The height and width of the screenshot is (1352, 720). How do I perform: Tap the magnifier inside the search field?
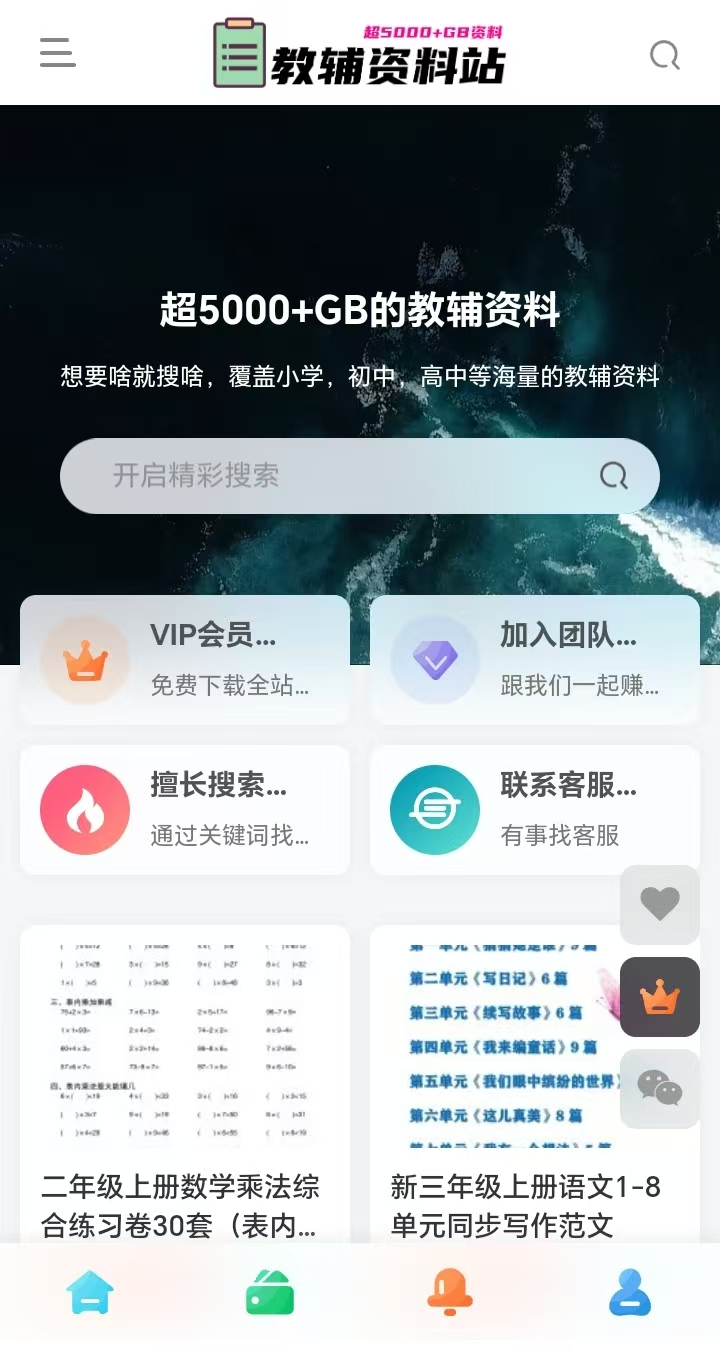click(614, 475)
